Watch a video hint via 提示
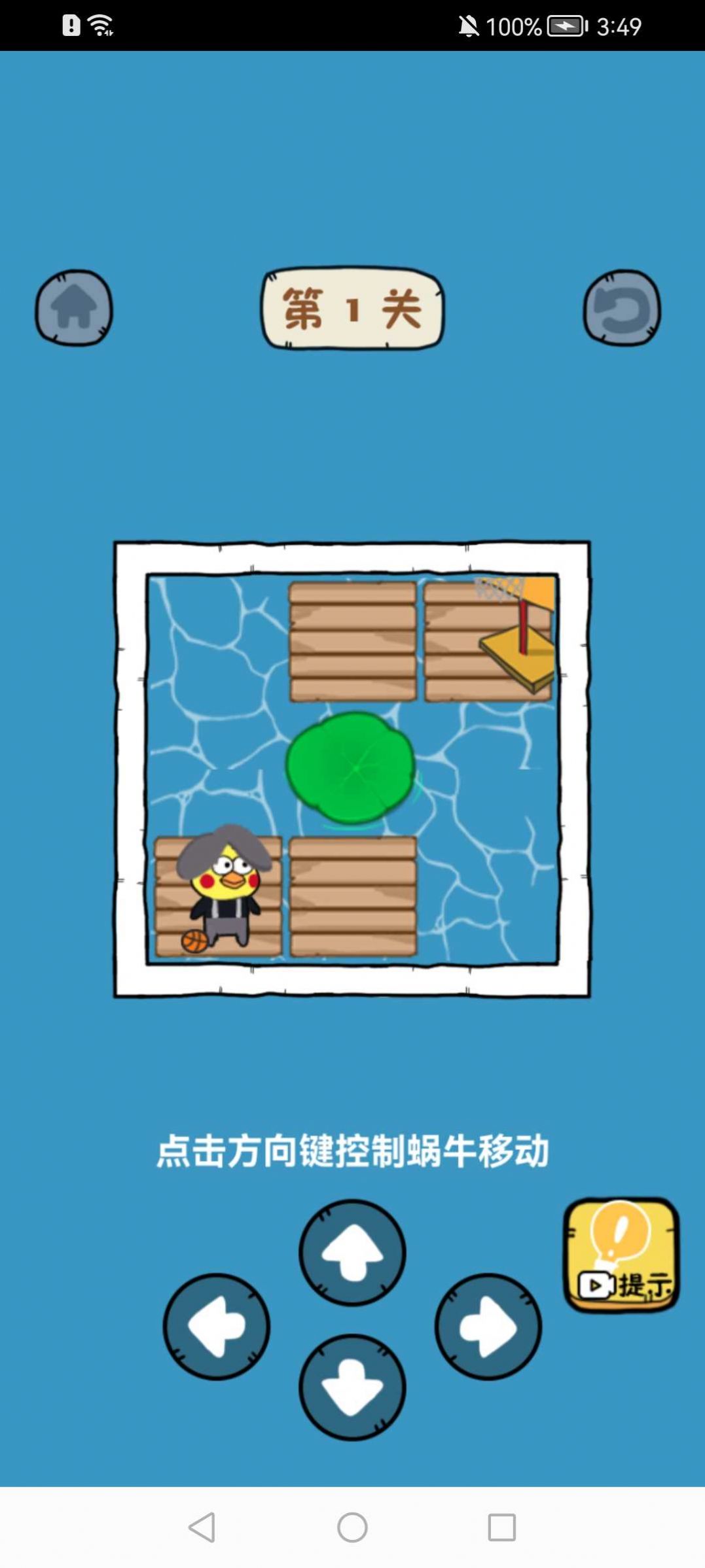This screenshot has height=1568, width=705. 621,1255
